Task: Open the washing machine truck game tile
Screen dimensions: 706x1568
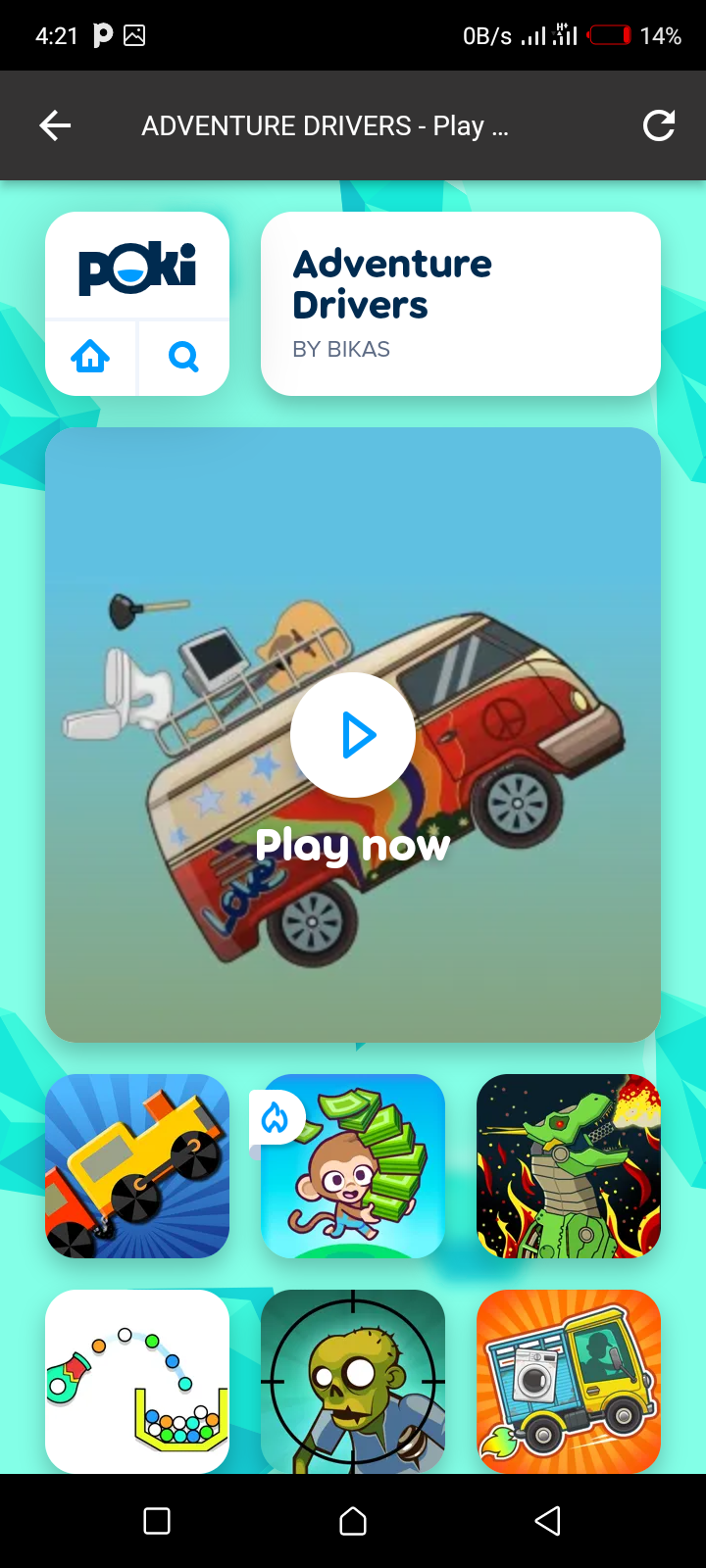Action: click(569, 1382)
